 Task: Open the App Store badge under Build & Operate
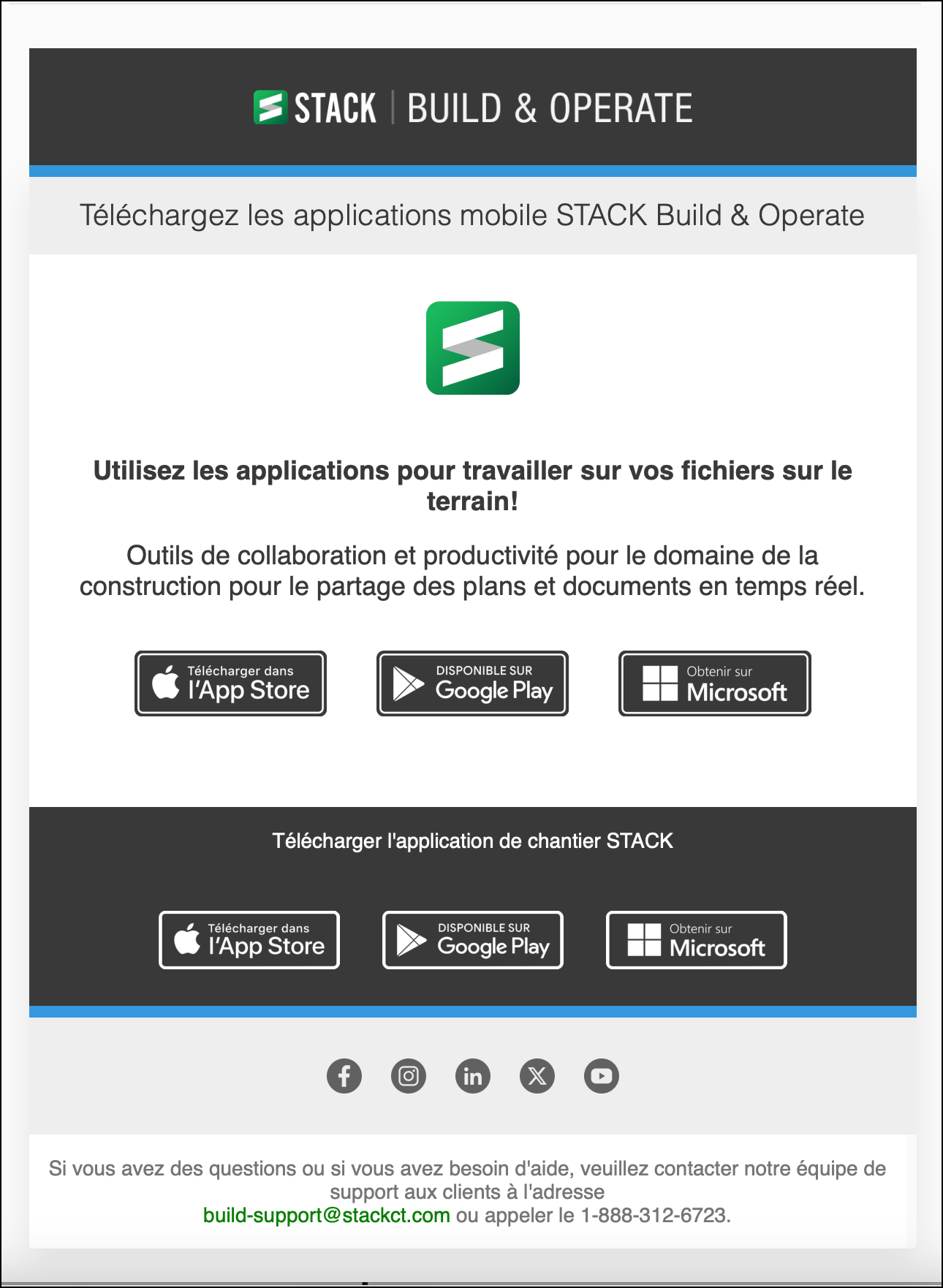tap(230, 683)
